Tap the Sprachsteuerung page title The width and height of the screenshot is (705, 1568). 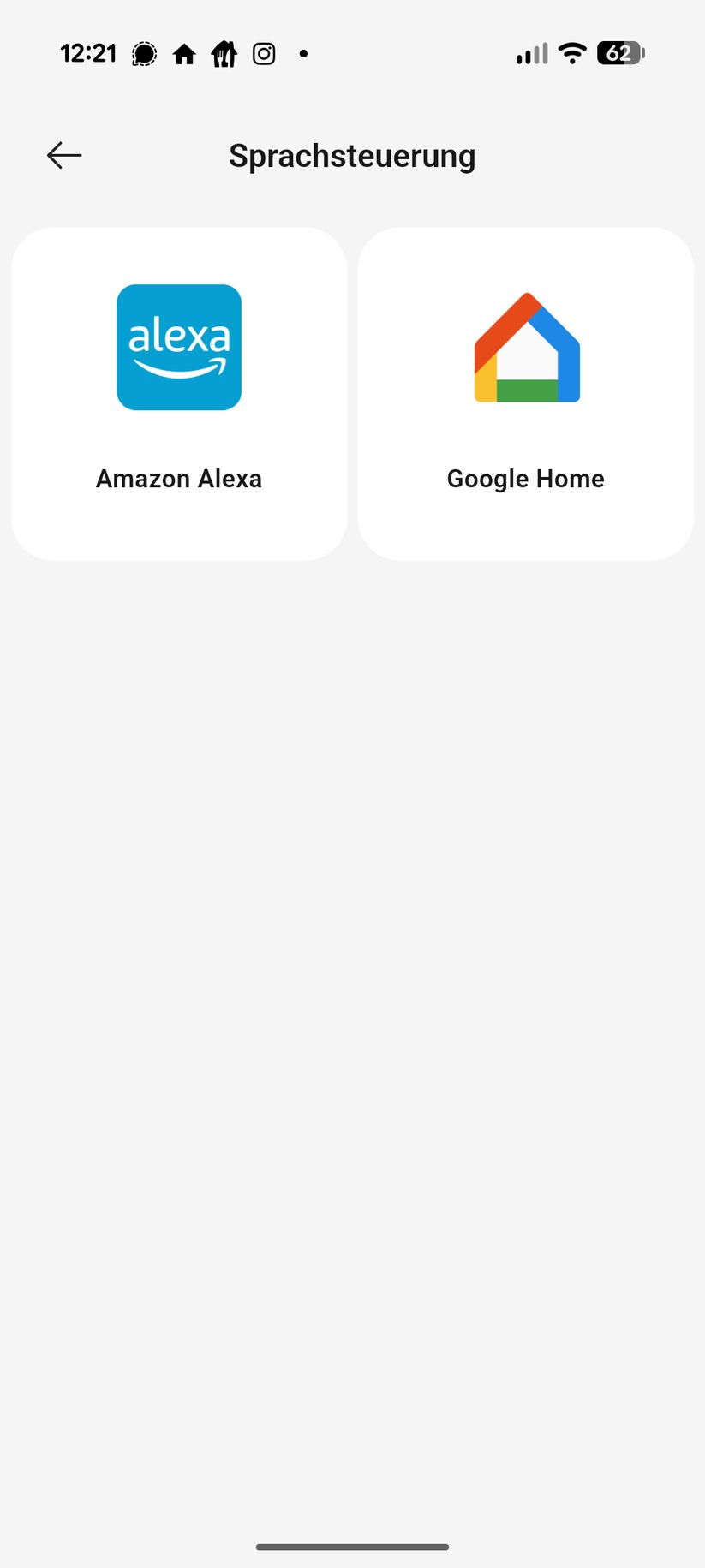[x=352, y=155]
